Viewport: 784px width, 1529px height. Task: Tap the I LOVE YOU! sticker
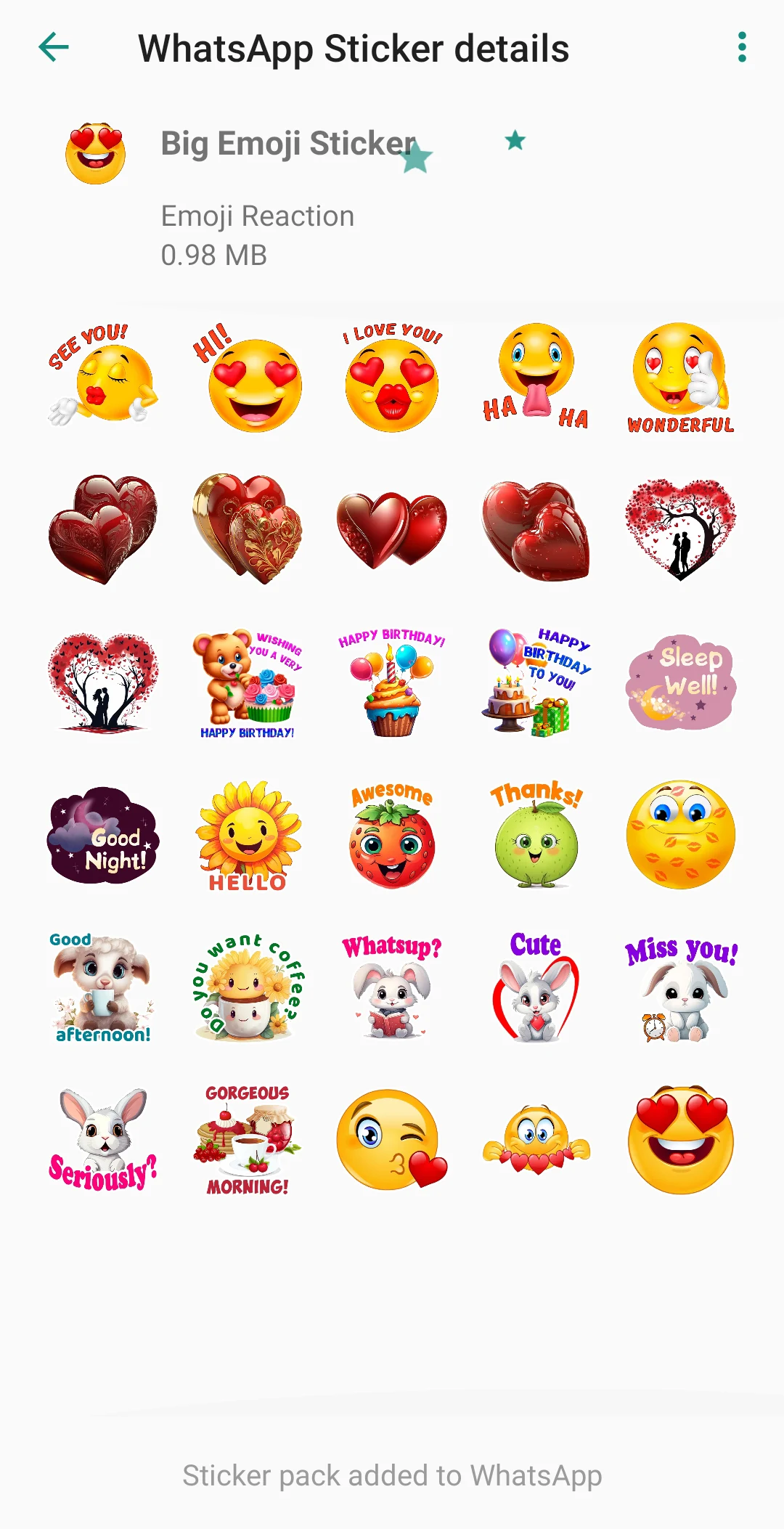392,377
